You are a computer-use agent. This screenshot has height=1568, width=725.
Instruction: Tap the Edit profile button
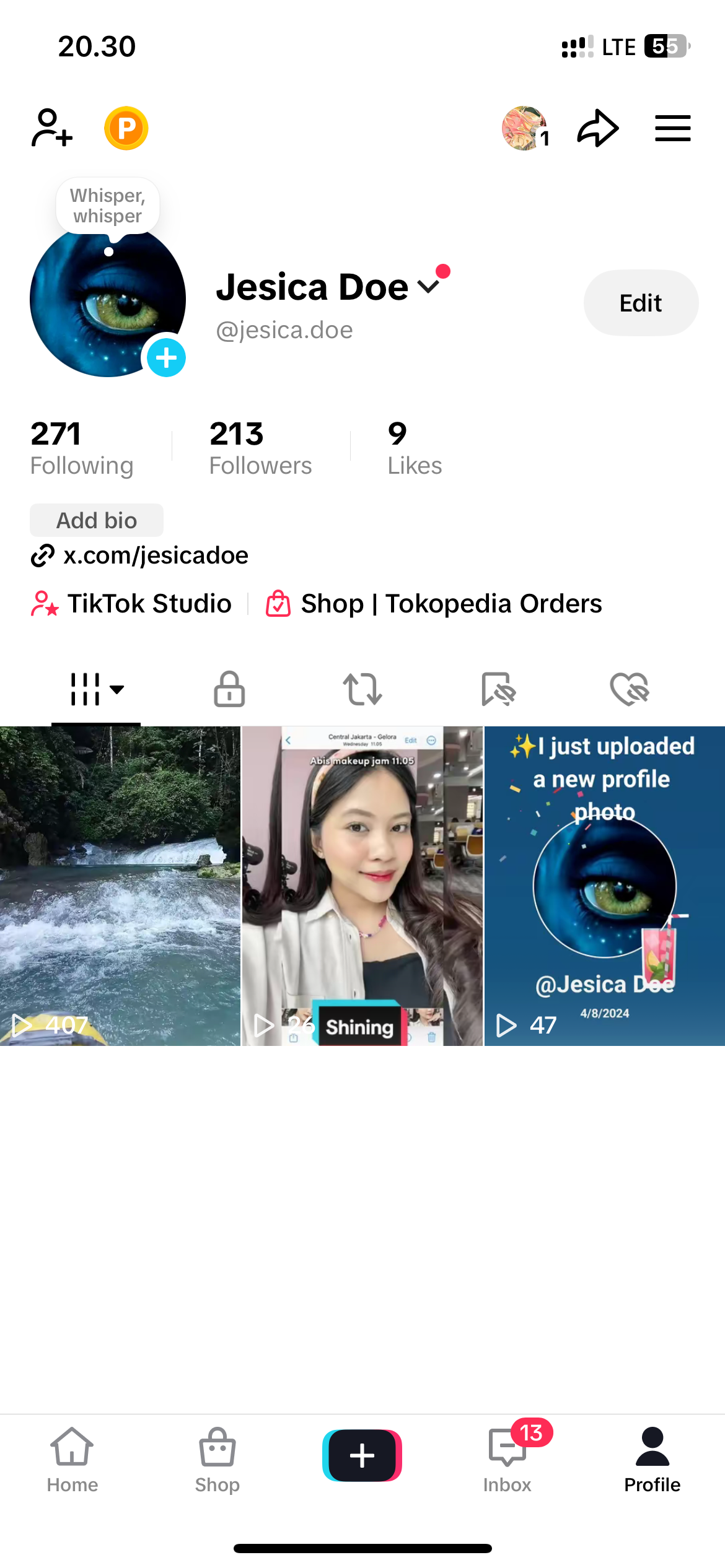(x=641, y=303)
